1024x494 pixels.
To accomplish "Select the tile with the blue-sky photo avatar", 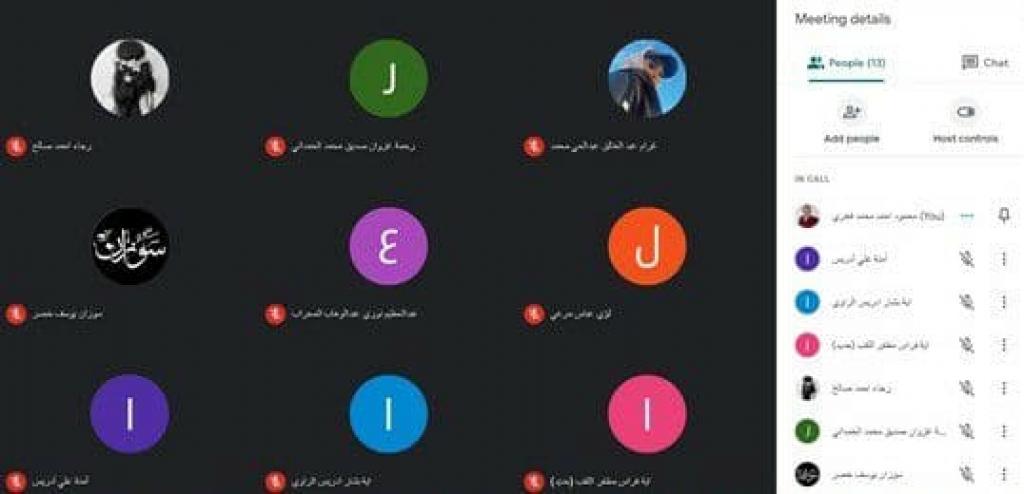I will tap(647, 78).
